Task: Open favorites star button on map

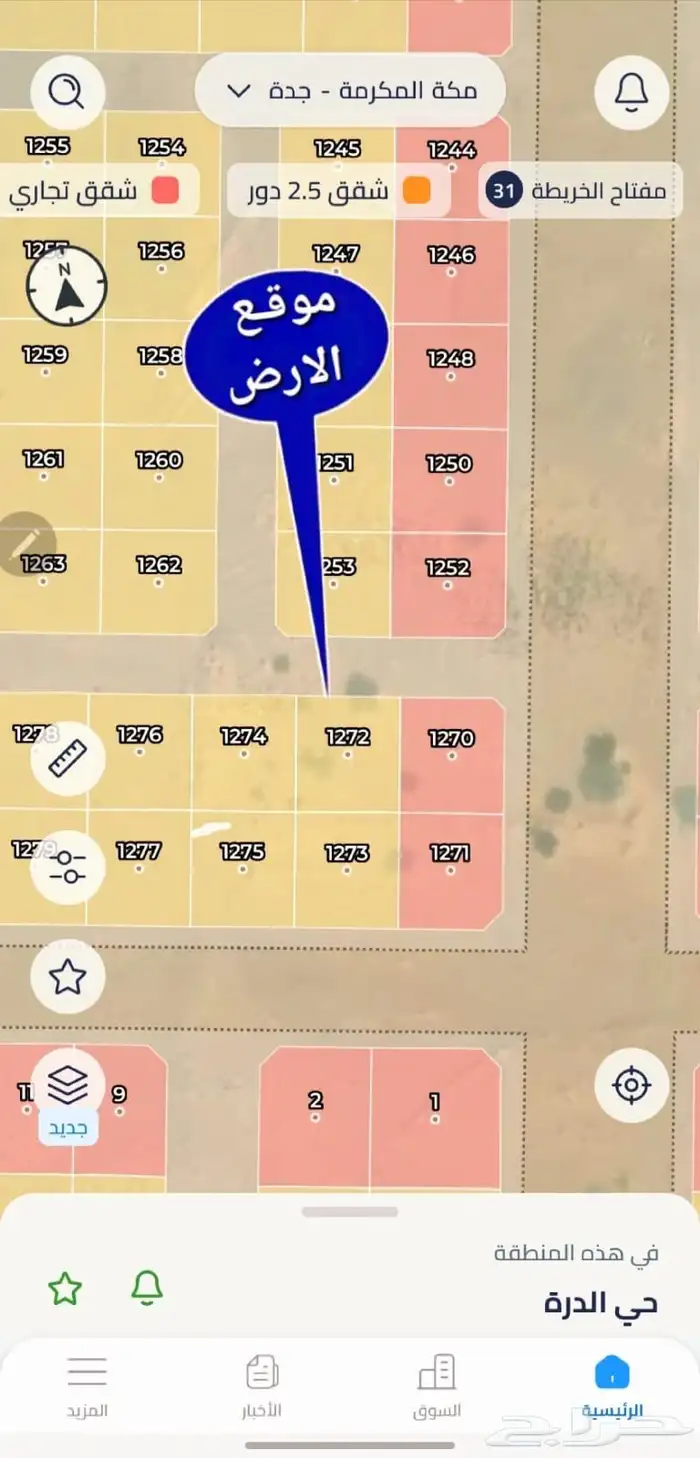Action: (x=67, y=976)
